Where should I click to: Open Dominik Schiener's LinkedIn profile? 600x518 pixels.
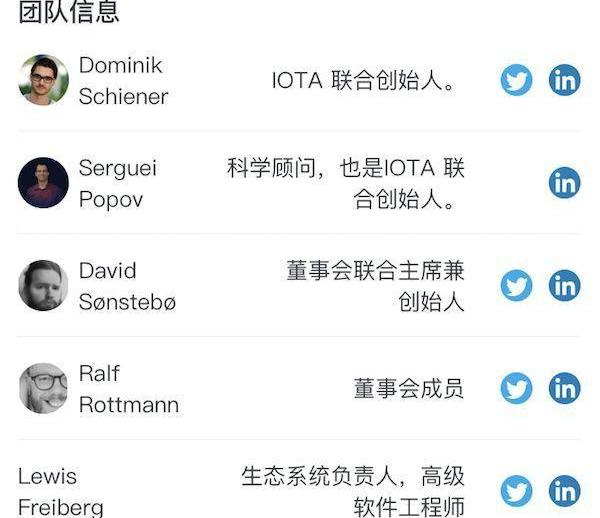point(564,81)
